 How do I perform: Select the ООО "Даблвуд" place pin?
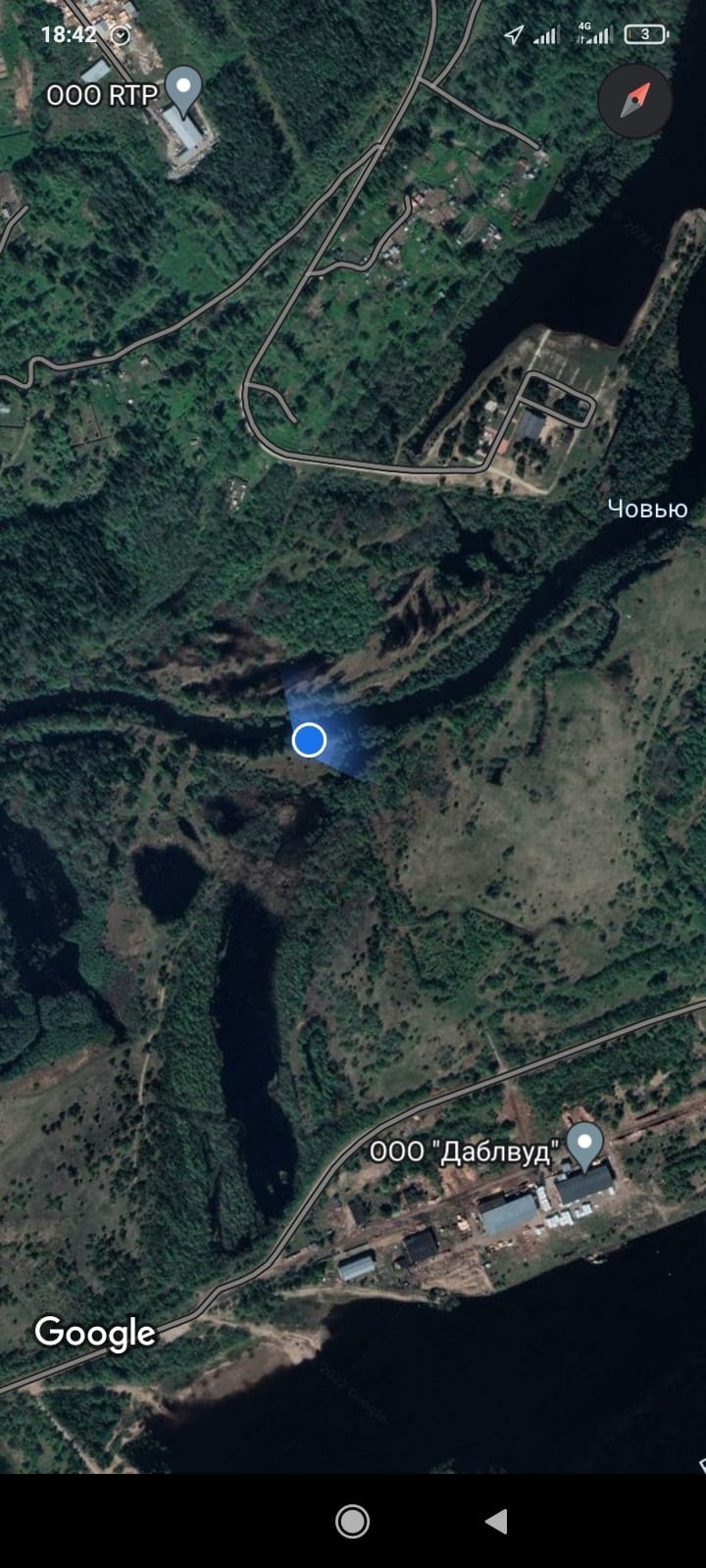(x=586, y=1144)
